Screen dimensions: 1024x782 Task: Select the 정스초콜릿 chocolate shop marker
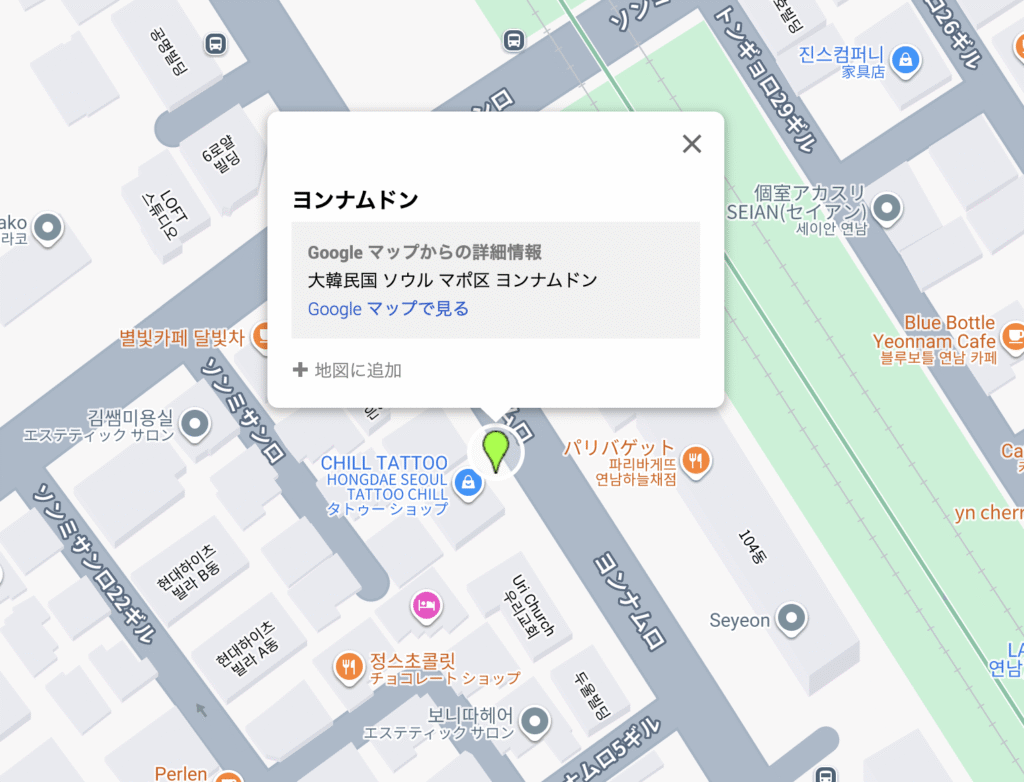click(x=347, y=665)
